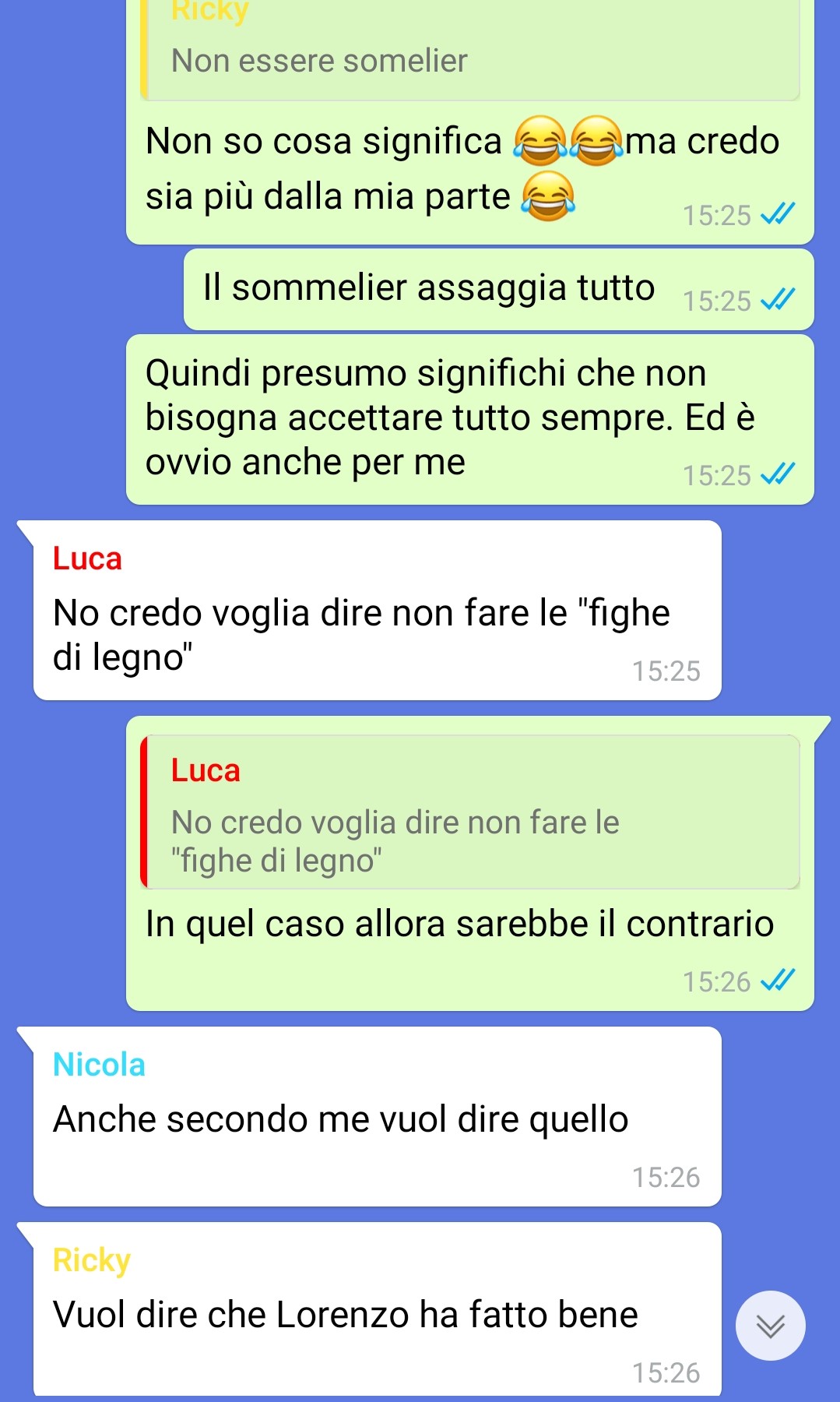Tap sender name Ricky above the Lorenzo message
The image size is (840, 1402).
91,1260
